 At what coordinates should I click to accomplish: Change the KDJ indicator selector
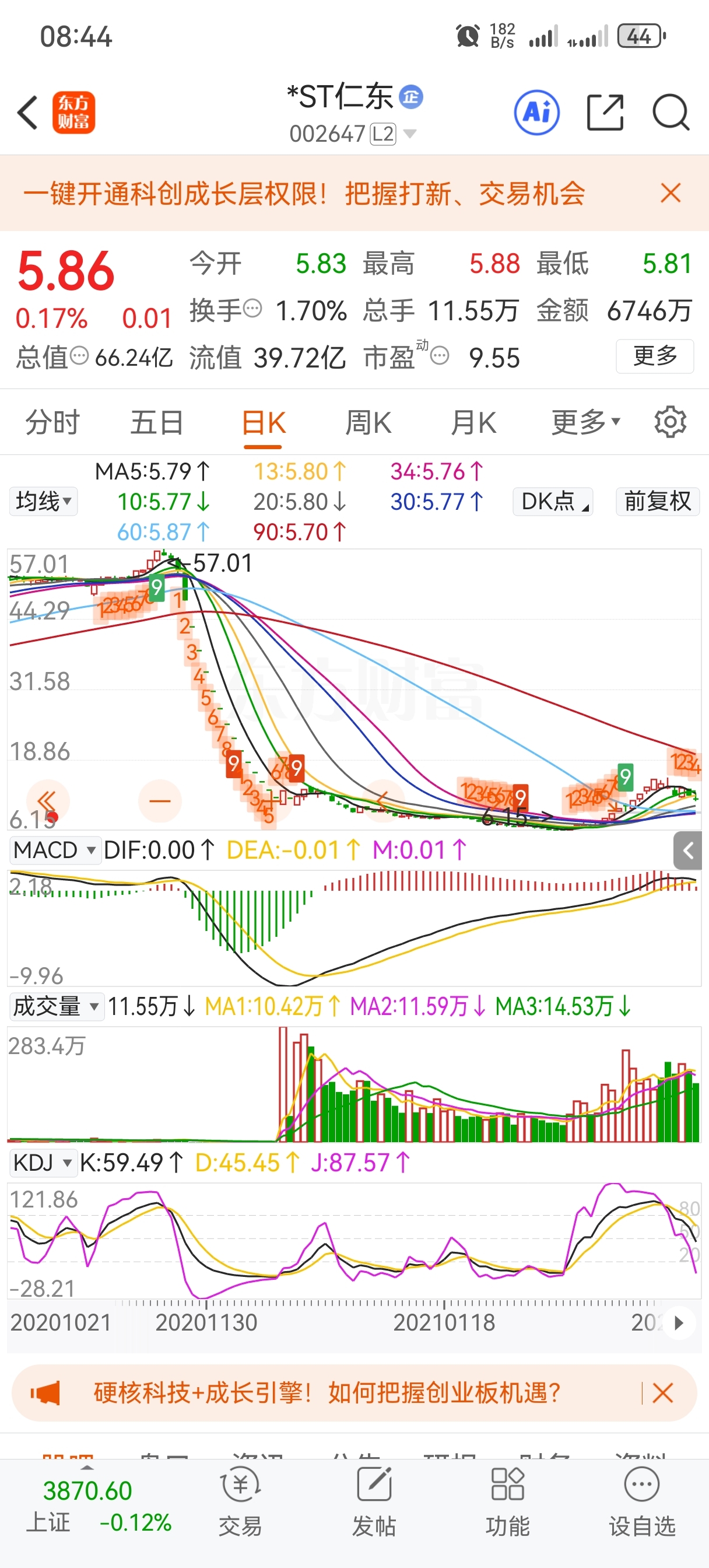pos(42,1163)
